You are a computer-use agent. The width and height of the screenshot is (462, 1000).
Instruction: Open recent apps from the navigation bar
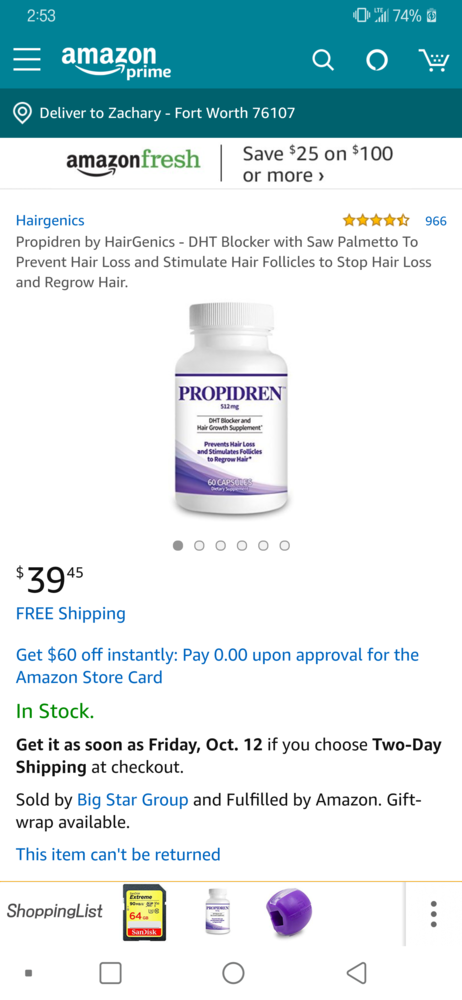pyautogui.click(x=110, y=973)
